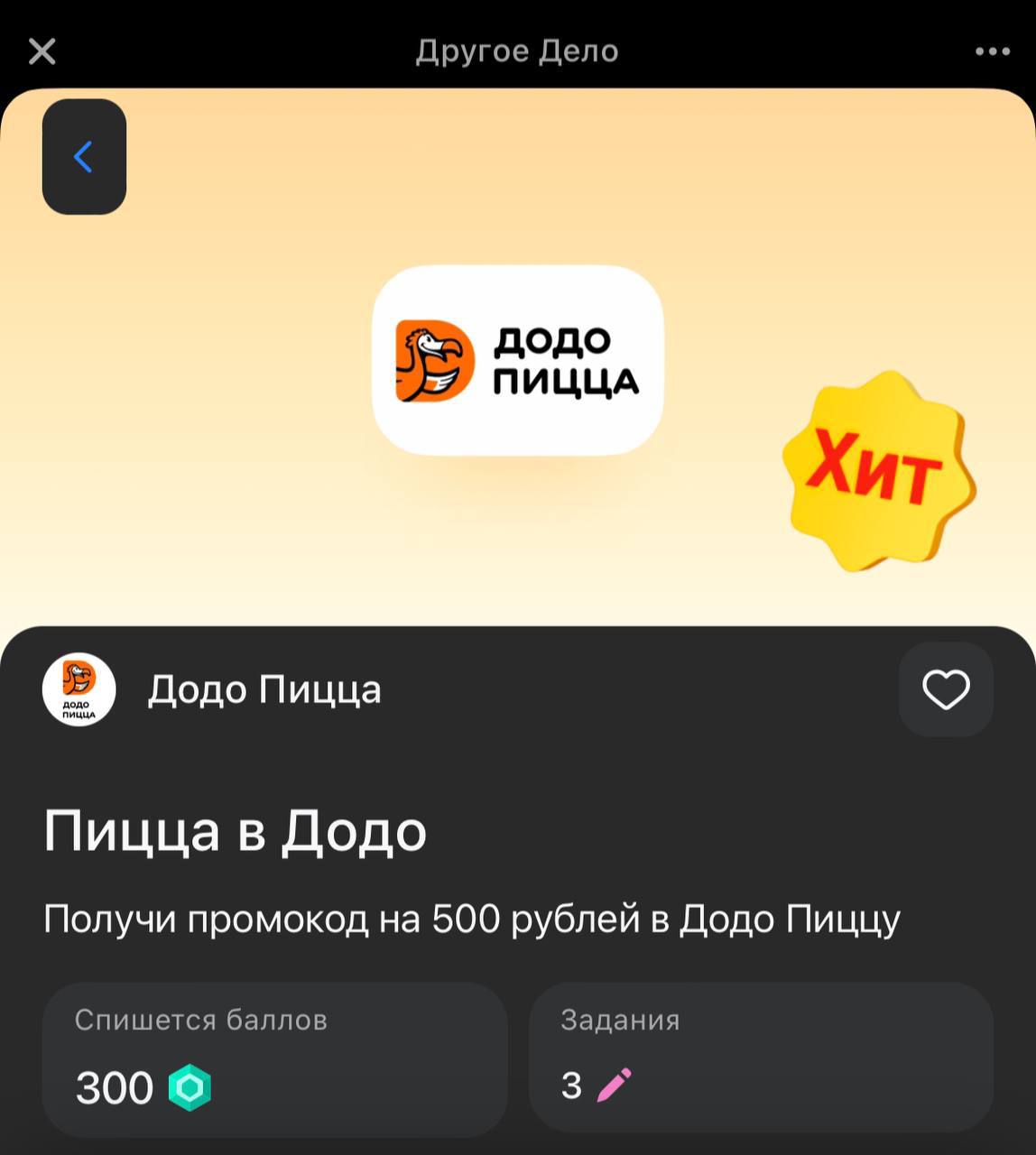Close the Другое Дело mini app
The width and height of the screenshot is (1036, 1155).
[x=42, y=51]
